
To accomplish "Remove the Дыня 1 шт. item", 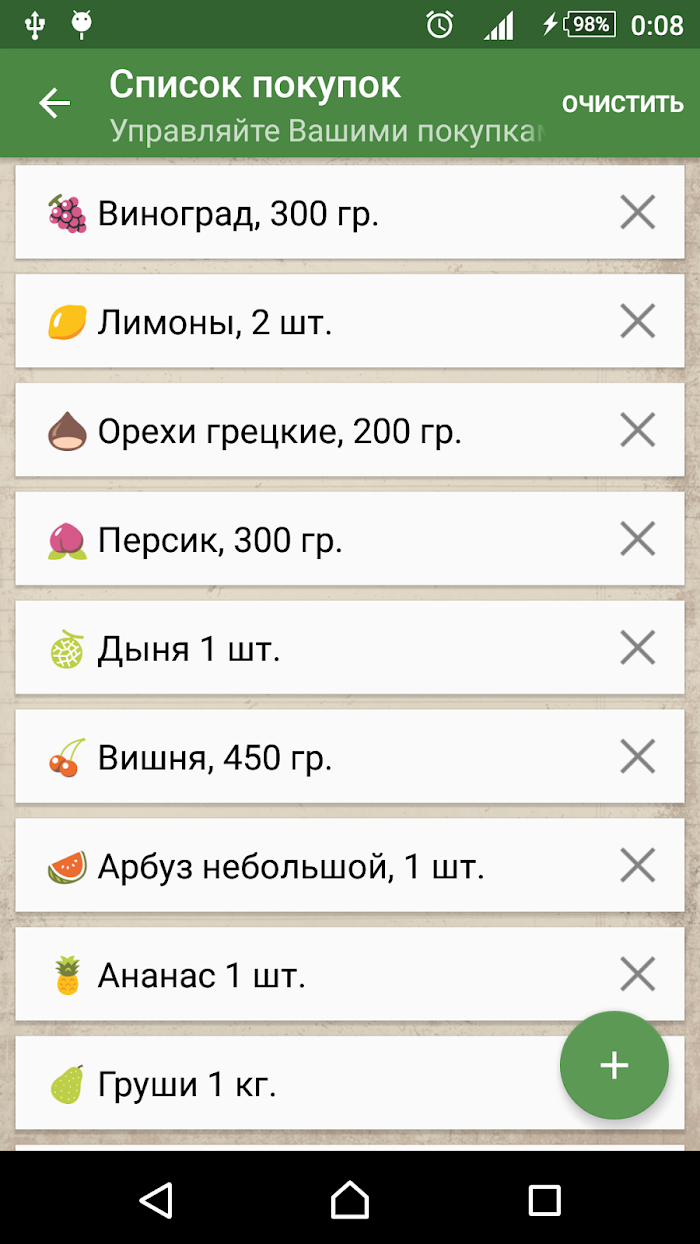I will click(x=637, y=649).
